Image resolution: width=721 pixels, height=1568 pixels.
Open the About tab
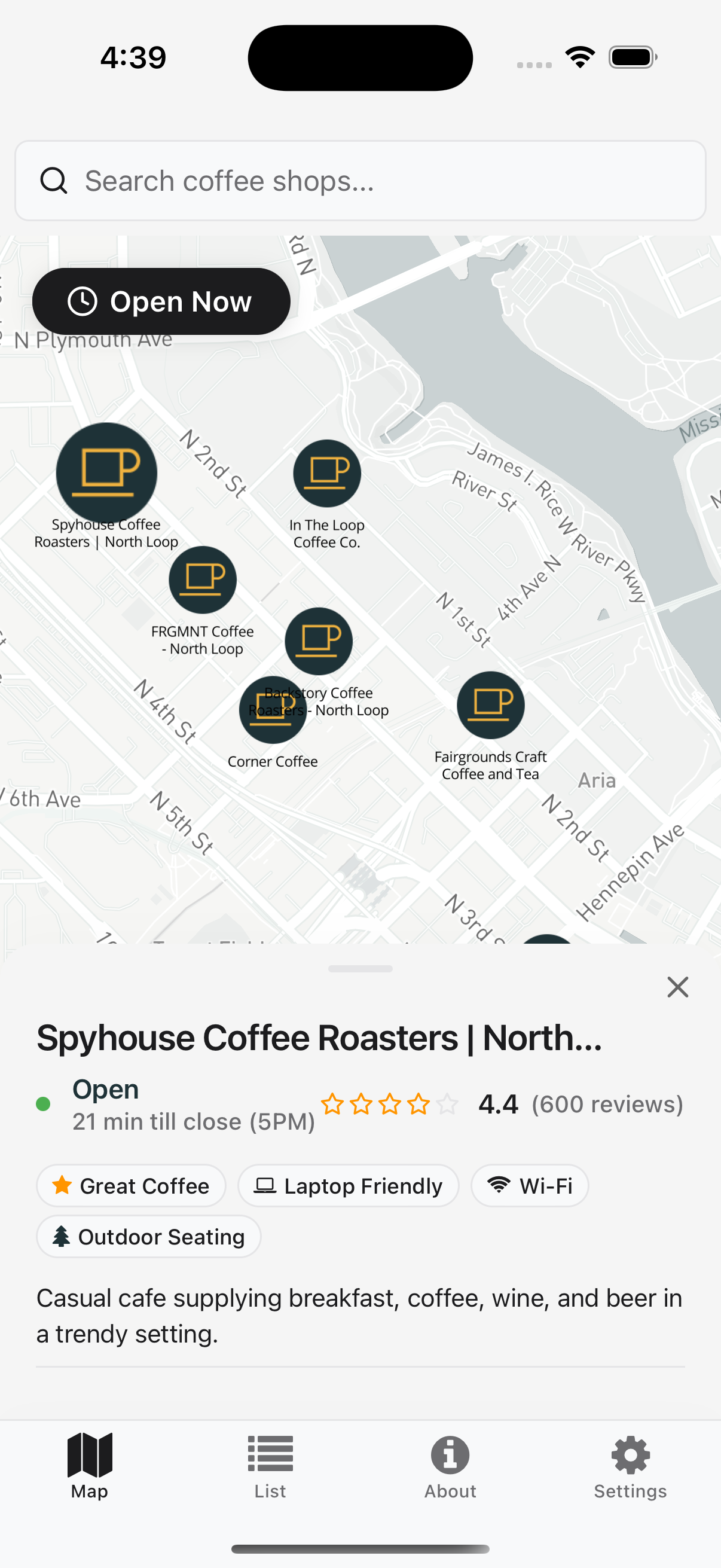point(450,1466)
